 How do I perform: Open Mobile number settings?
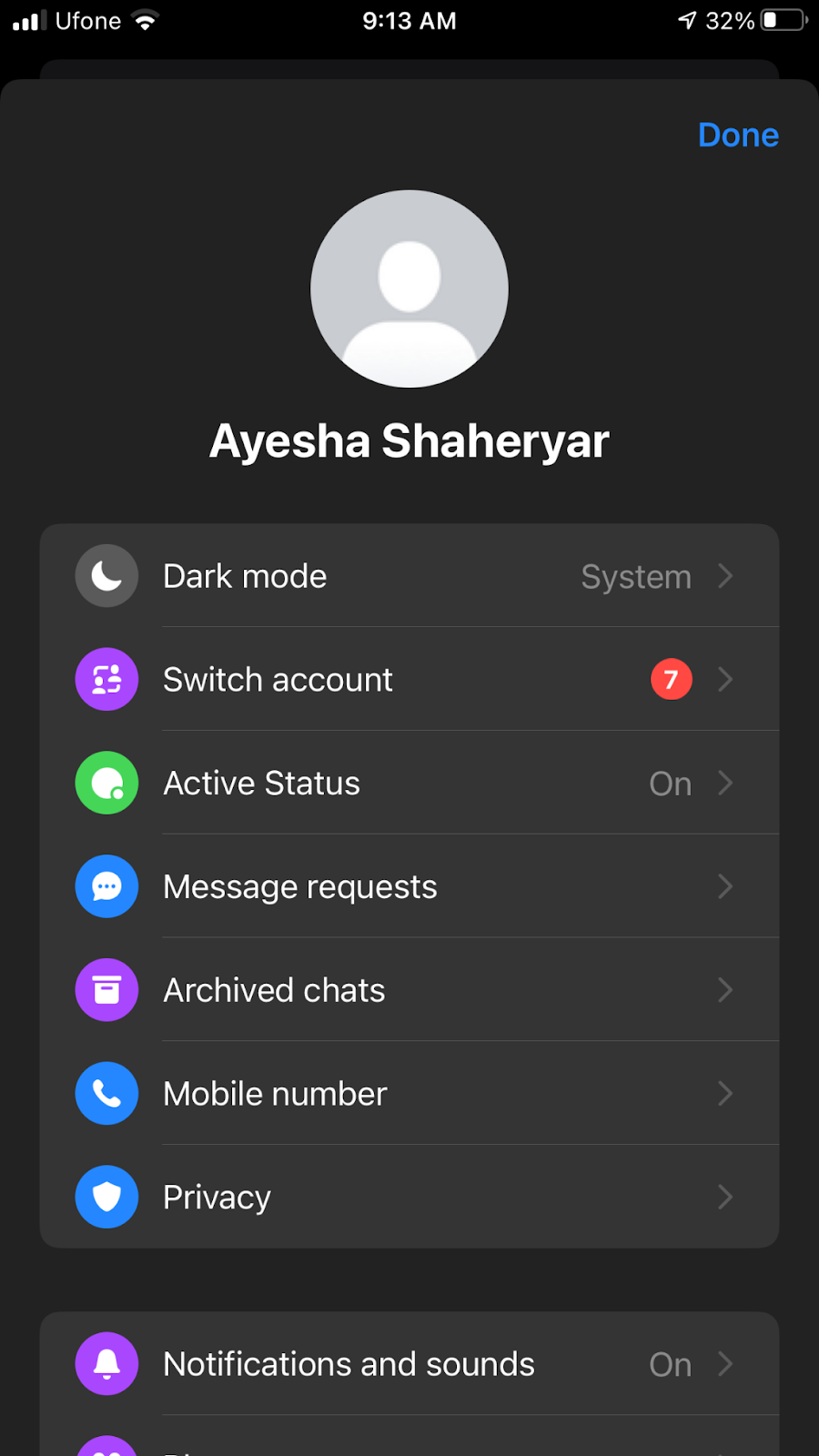[x=409, y=1094]
